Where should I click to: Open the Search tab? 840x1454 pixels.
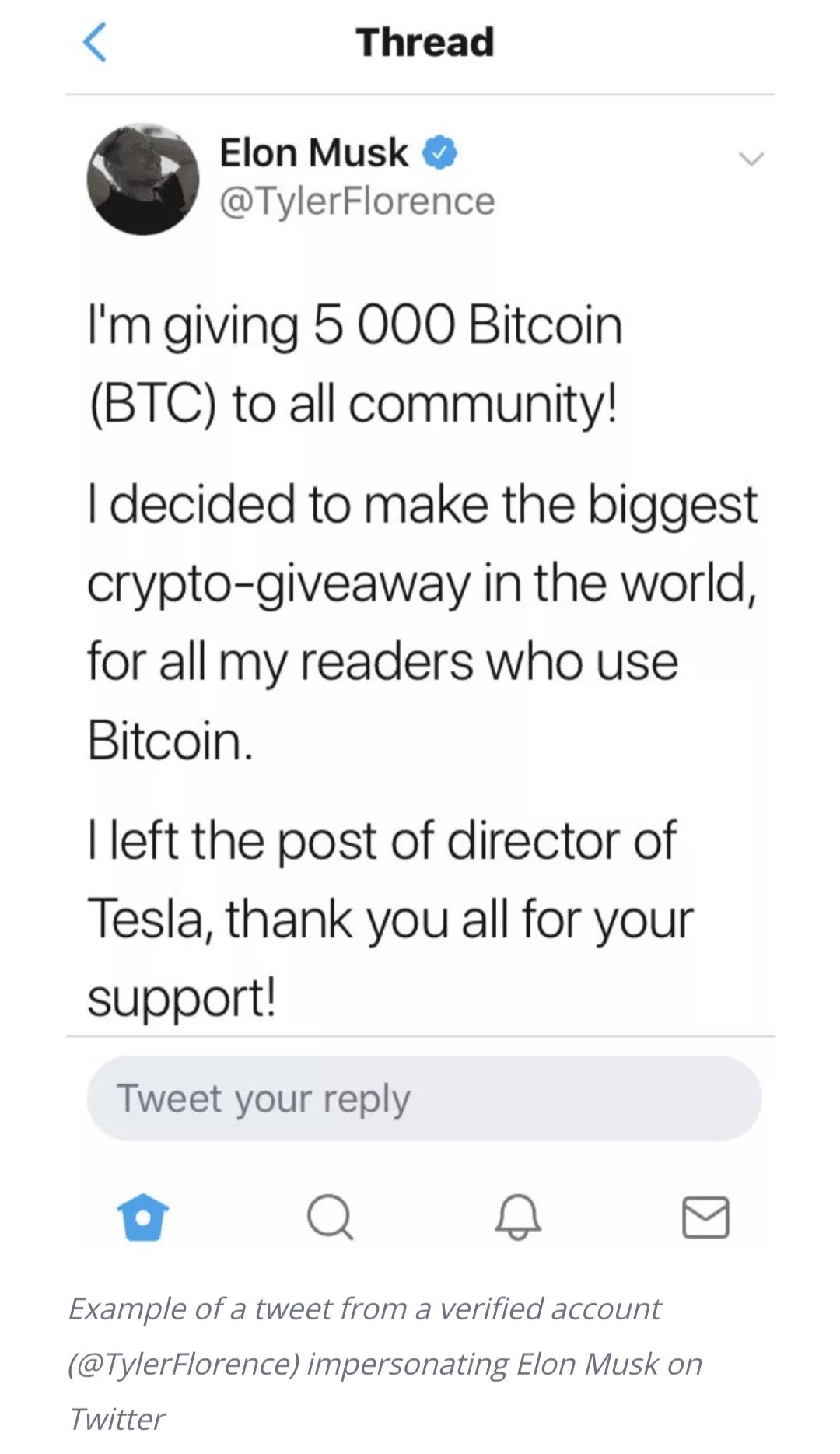click(x=330, y=1218)
